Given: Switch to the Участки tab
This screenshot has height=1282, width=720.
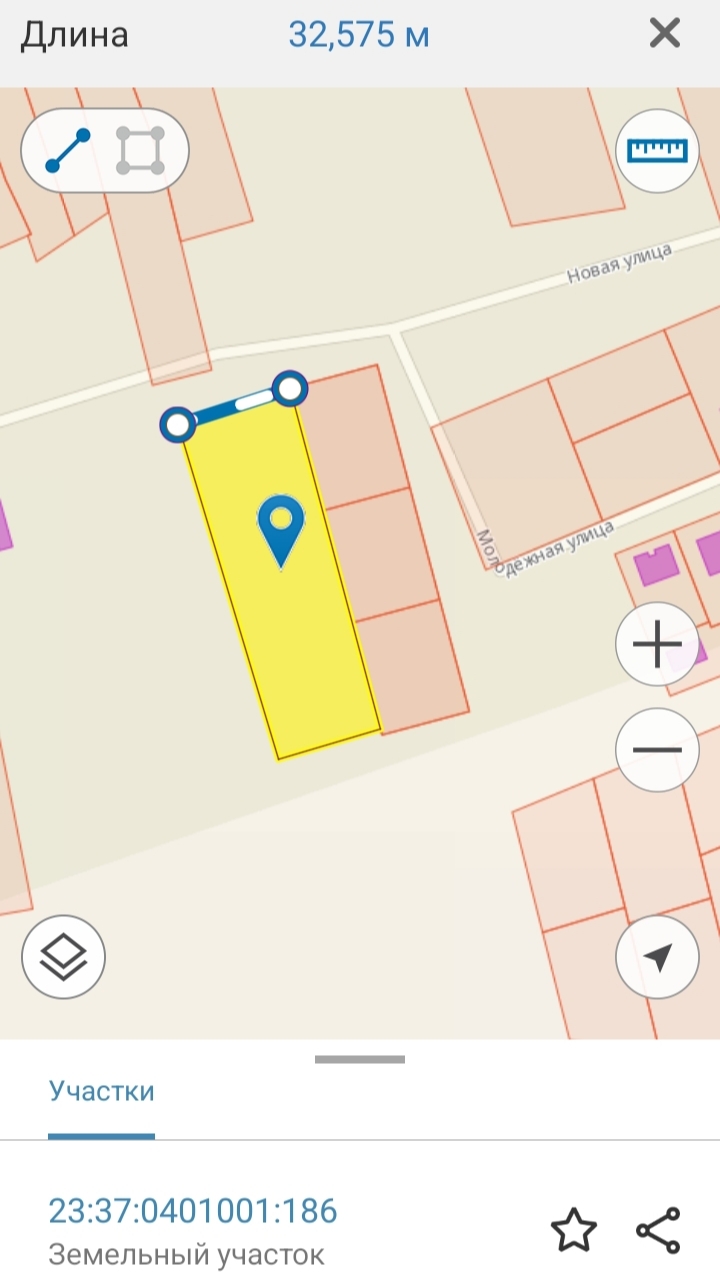Looking at the screenshot, I should [101, 1091].
